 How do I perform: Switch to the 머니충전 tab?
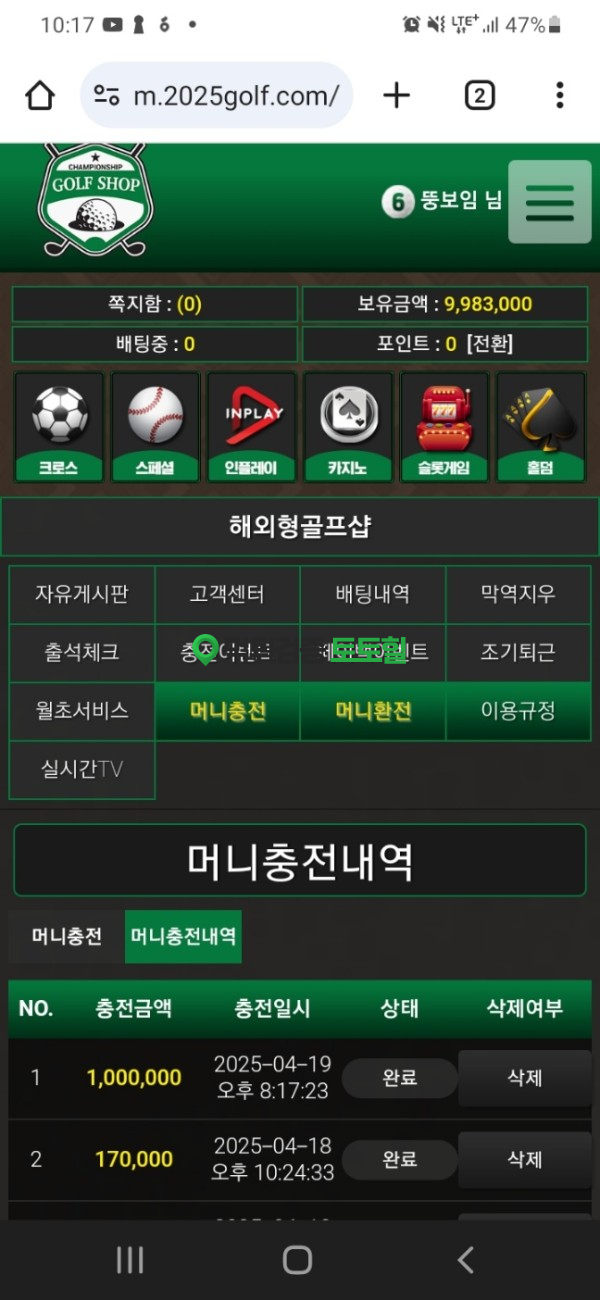click(x=66, y=937)
